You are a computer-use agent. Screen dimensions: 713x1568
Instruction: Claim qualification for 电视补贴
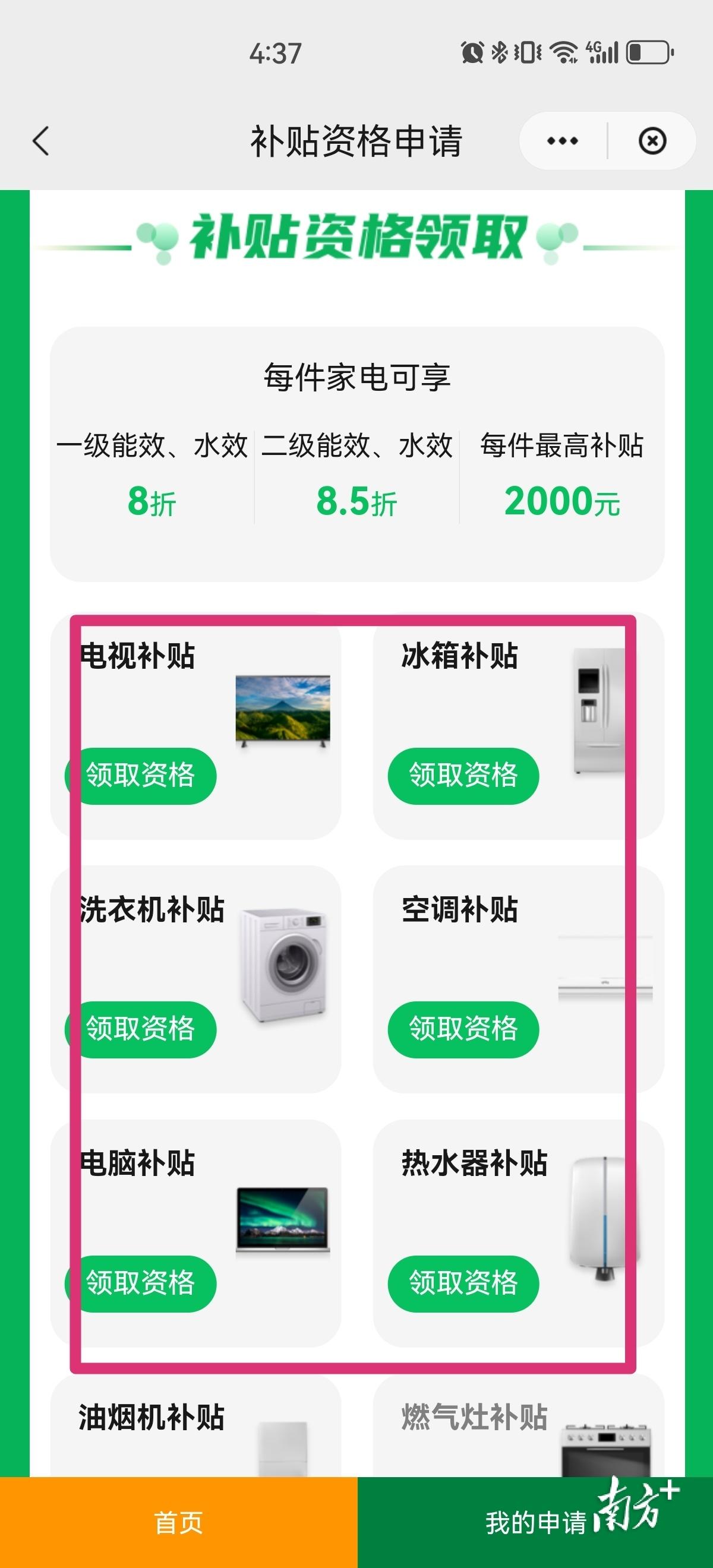tap(141, 776)
